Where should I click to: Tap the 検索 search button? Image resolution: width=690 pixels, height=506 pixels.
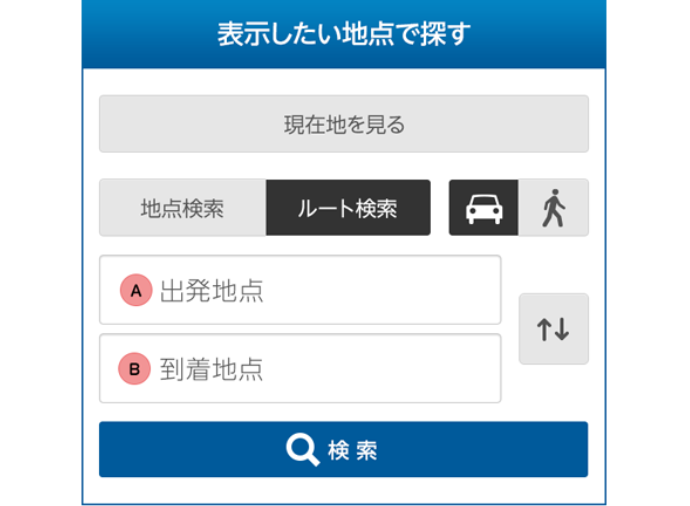tap(343, 449)
